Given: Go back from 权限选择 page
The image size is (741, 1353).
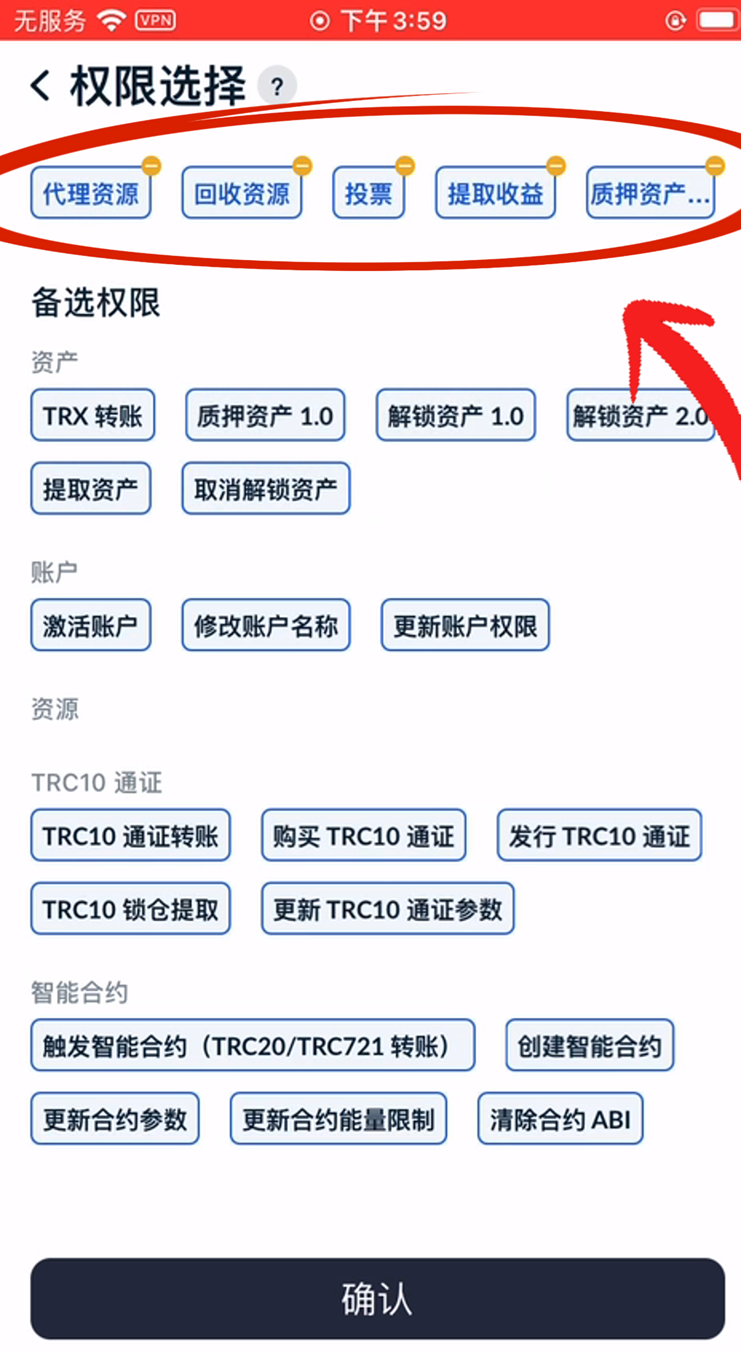Looking at the screenshot, I should [41, 86].
